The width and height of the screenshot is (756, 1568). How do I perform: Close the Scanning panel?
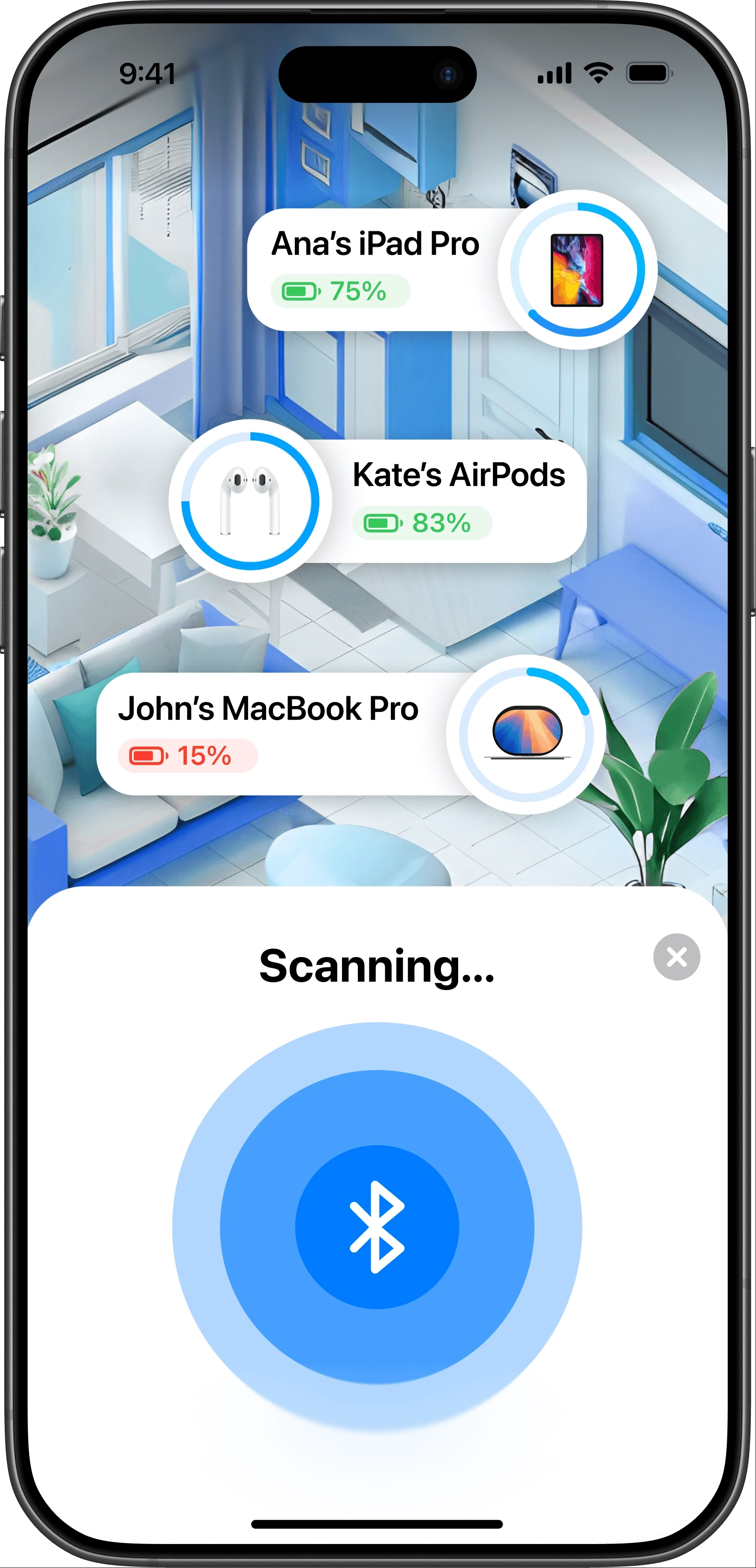click(676, 957)
